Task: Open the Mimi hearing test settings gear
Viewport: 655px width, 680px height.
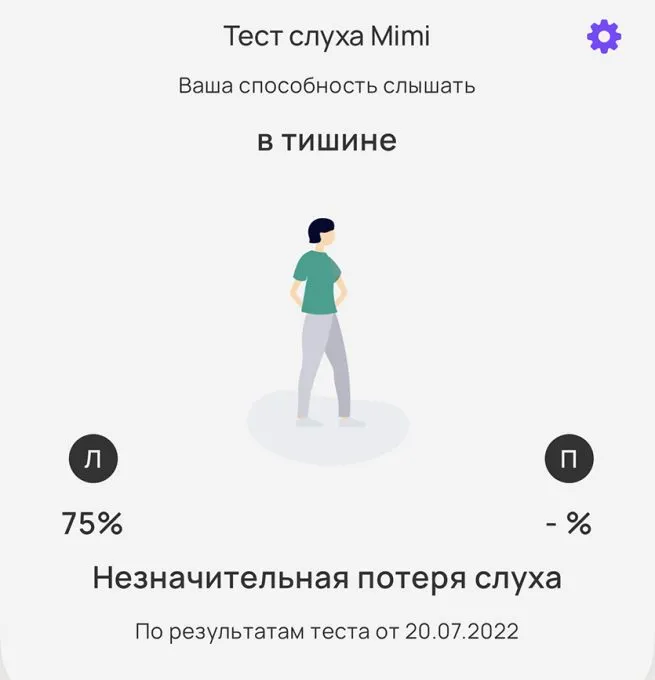Action: click(603, 38)
